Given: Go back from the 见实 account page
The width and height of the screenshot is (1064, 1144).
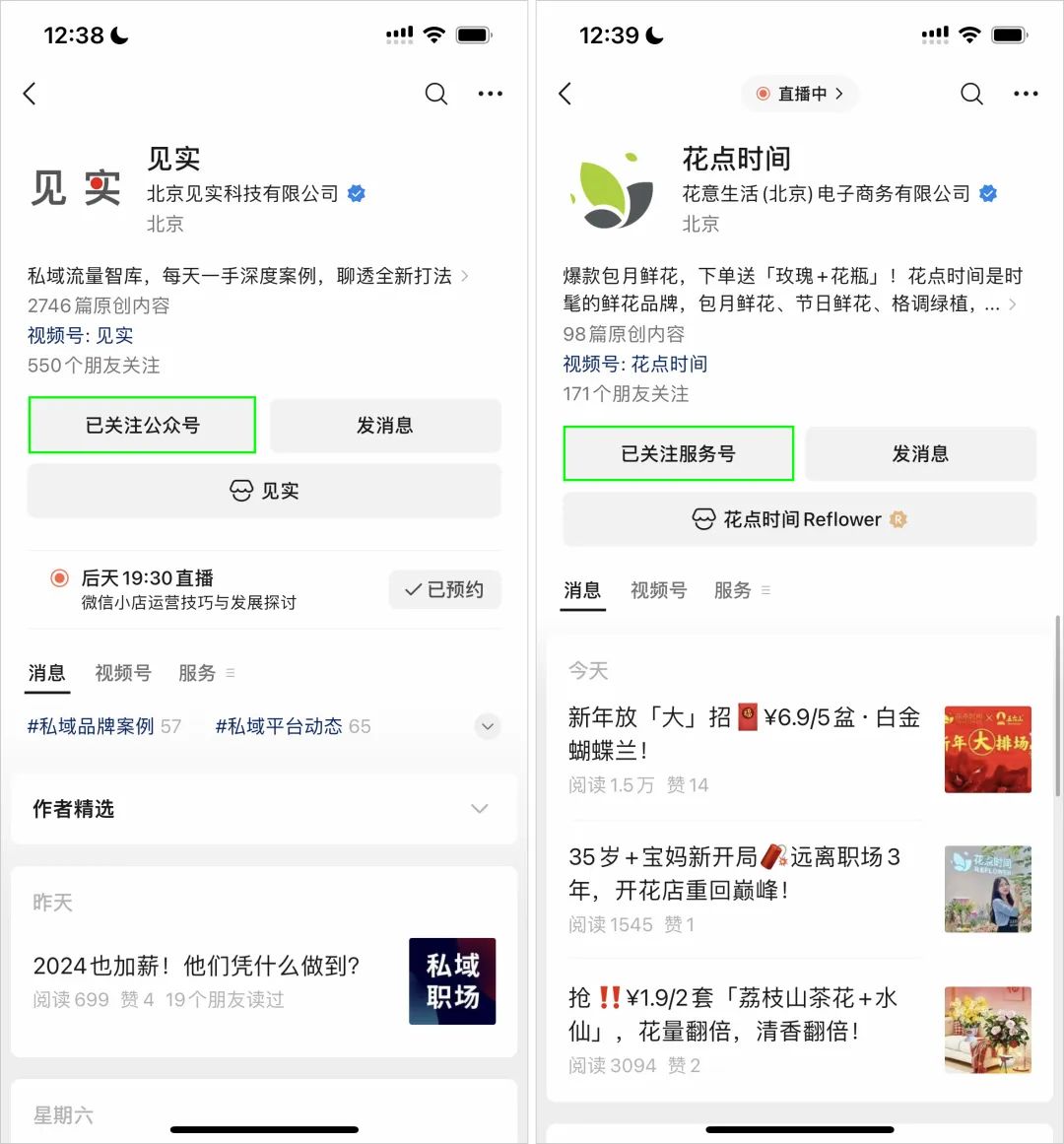Looking at the screenshot, I should [x=30, y=94].
